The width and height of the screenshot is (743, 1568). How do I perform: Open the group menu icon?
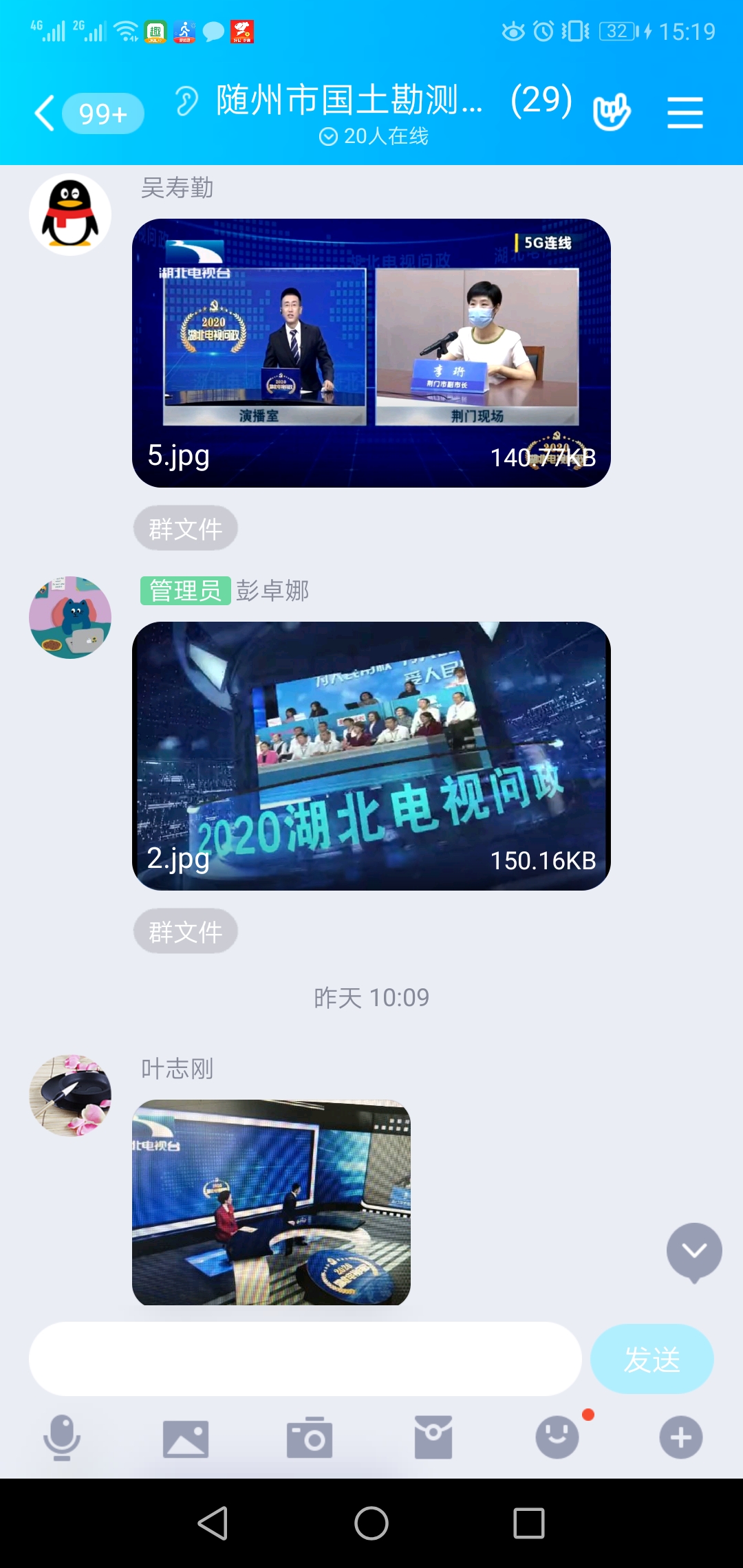[x=685, y=113]
